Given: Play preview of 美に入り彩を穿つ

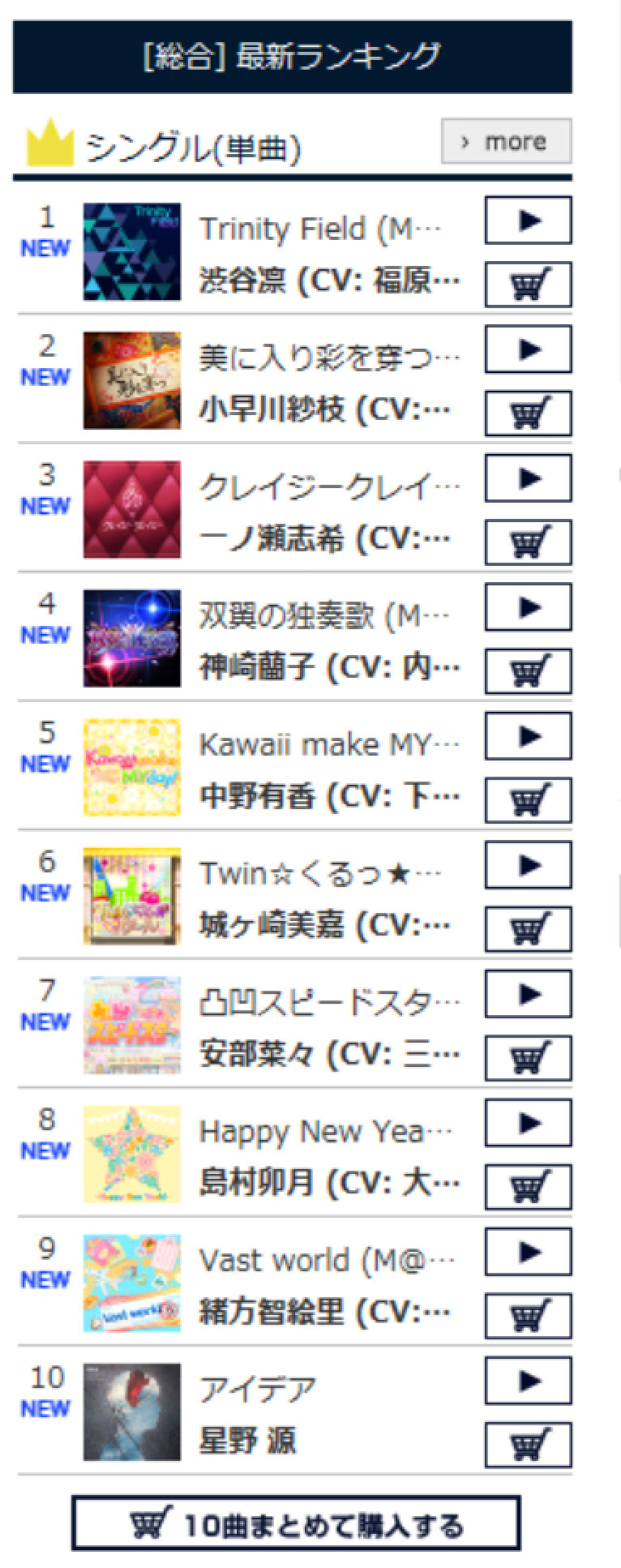Looking at the screenshot, I should click(x=528, y=349).
